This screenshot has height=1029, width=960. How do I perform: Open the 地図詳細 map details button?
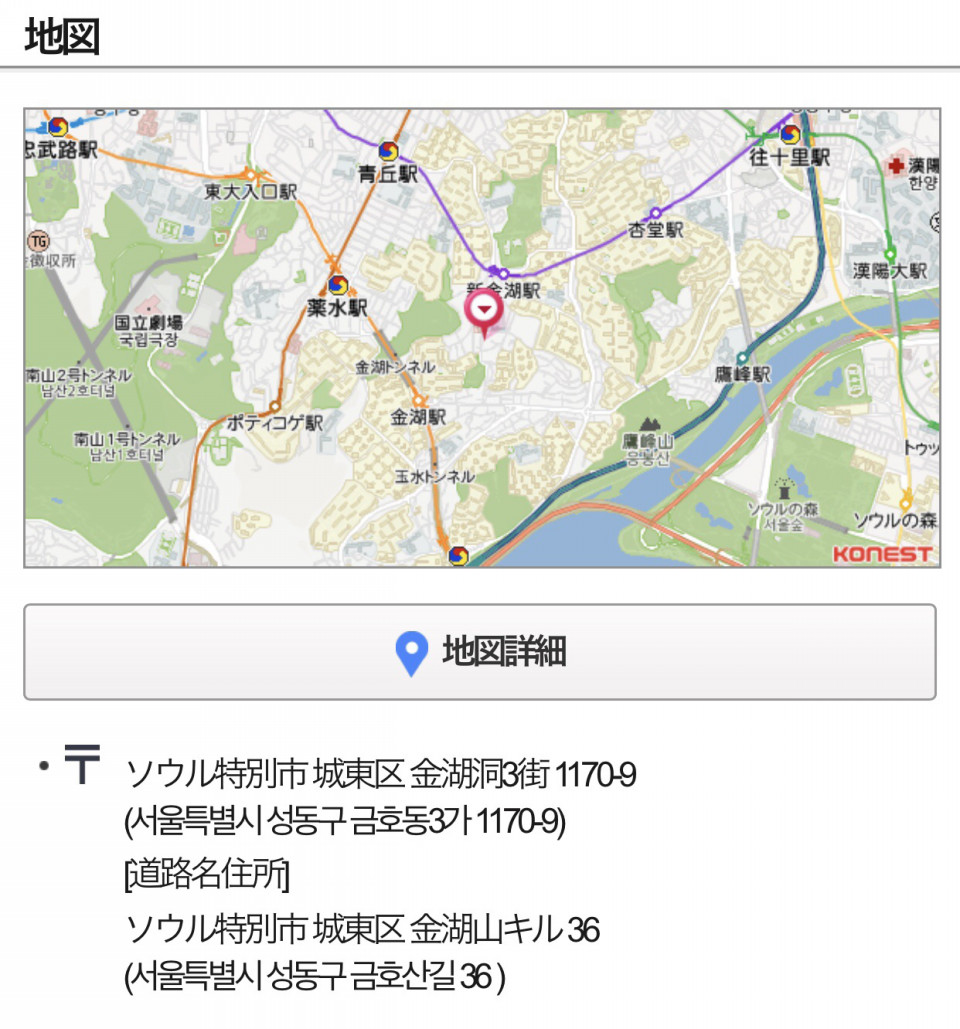(x=480, y=652)
